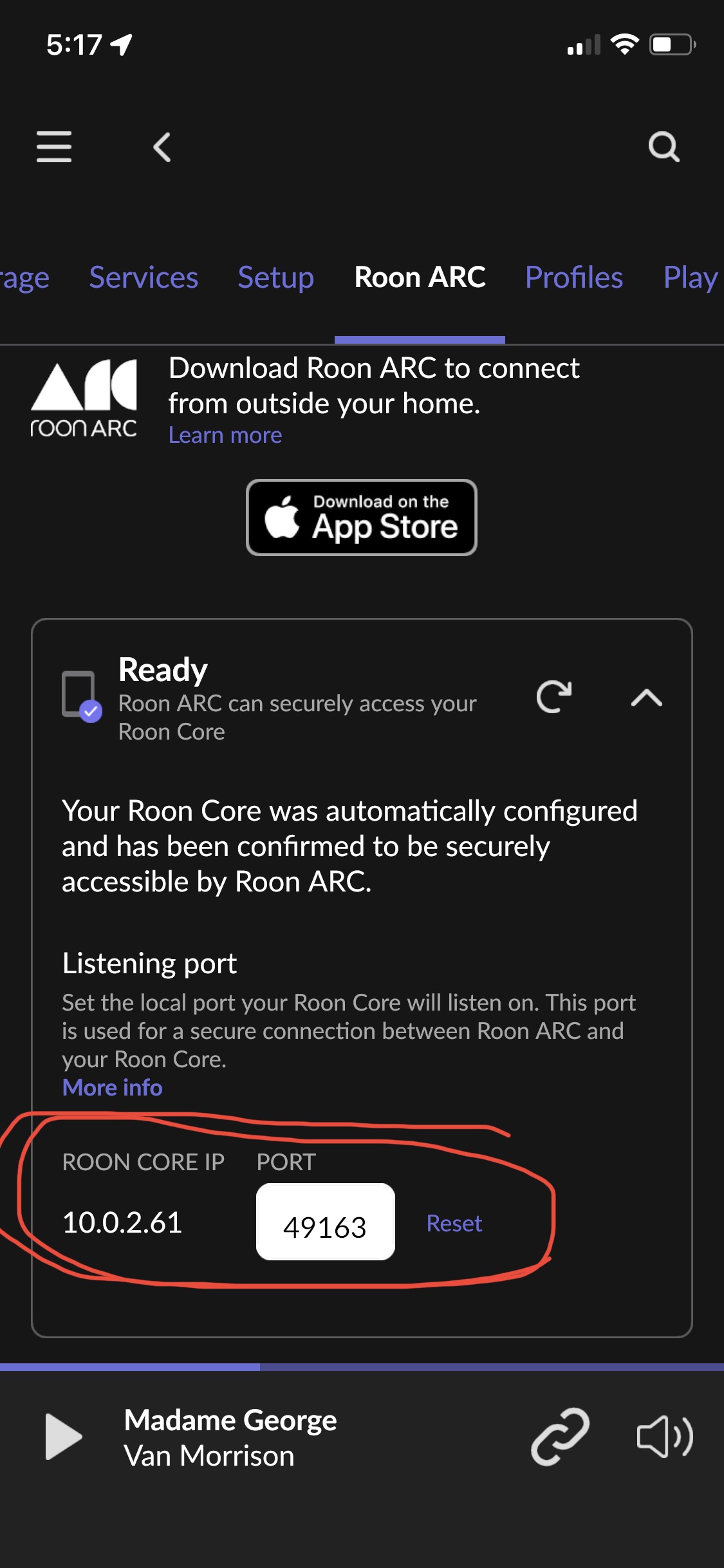724x1568 pixels.
Task: Edit the port number field 49163
Action: click(326, 1222)
